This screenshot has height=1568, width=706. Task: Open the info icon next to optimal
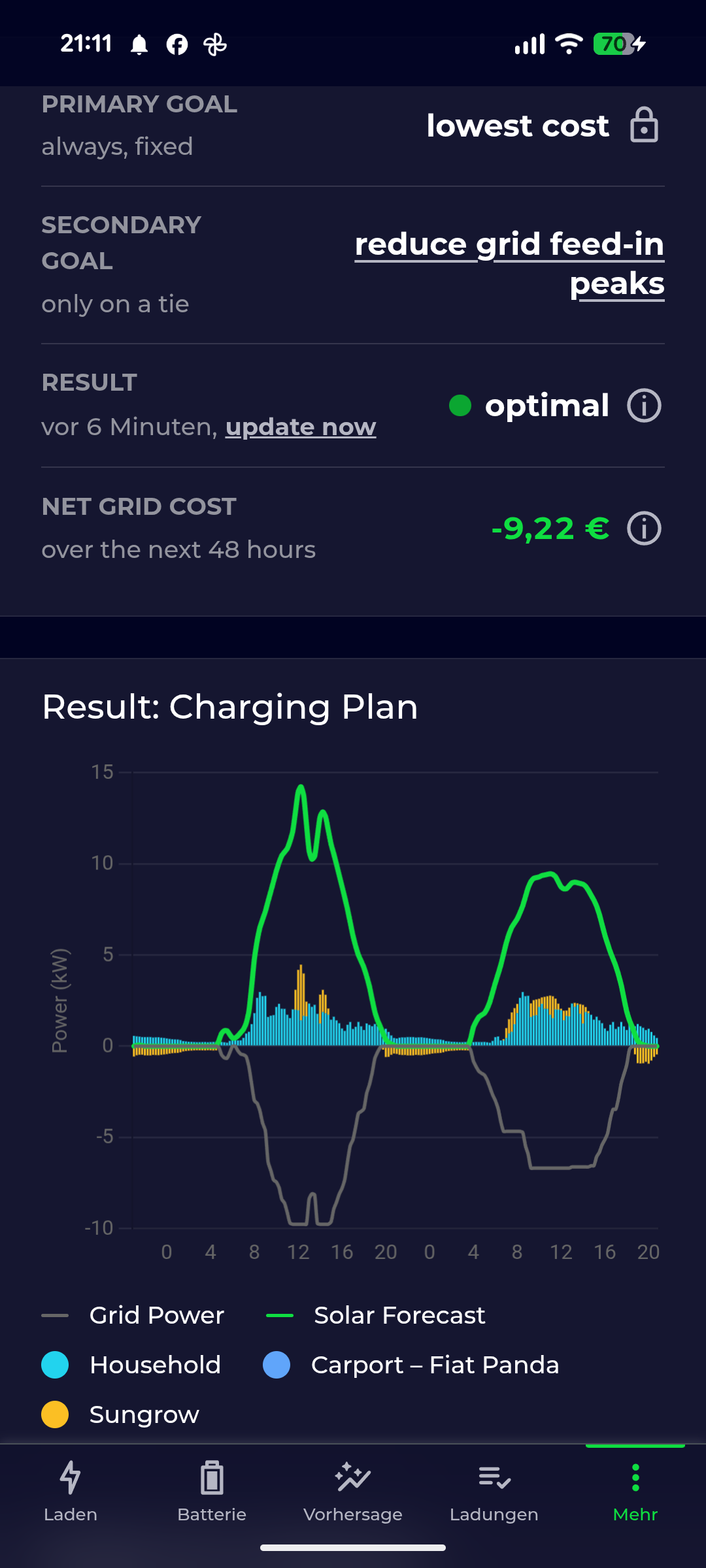pyautogui.click(x=645, y=406)
